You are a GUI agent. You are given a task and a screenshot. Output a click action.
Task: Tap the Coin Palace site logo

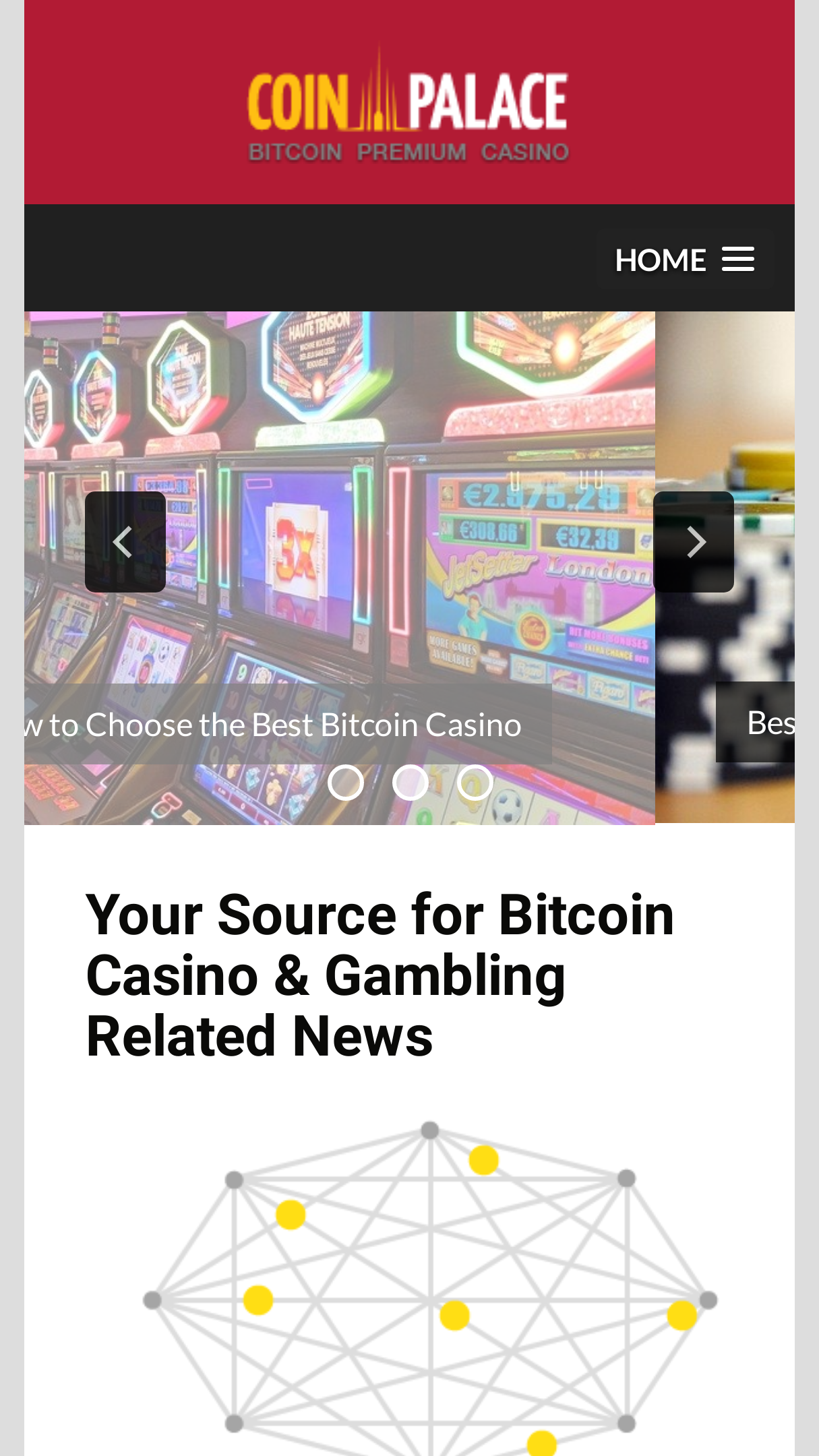(x=408, y=103)
